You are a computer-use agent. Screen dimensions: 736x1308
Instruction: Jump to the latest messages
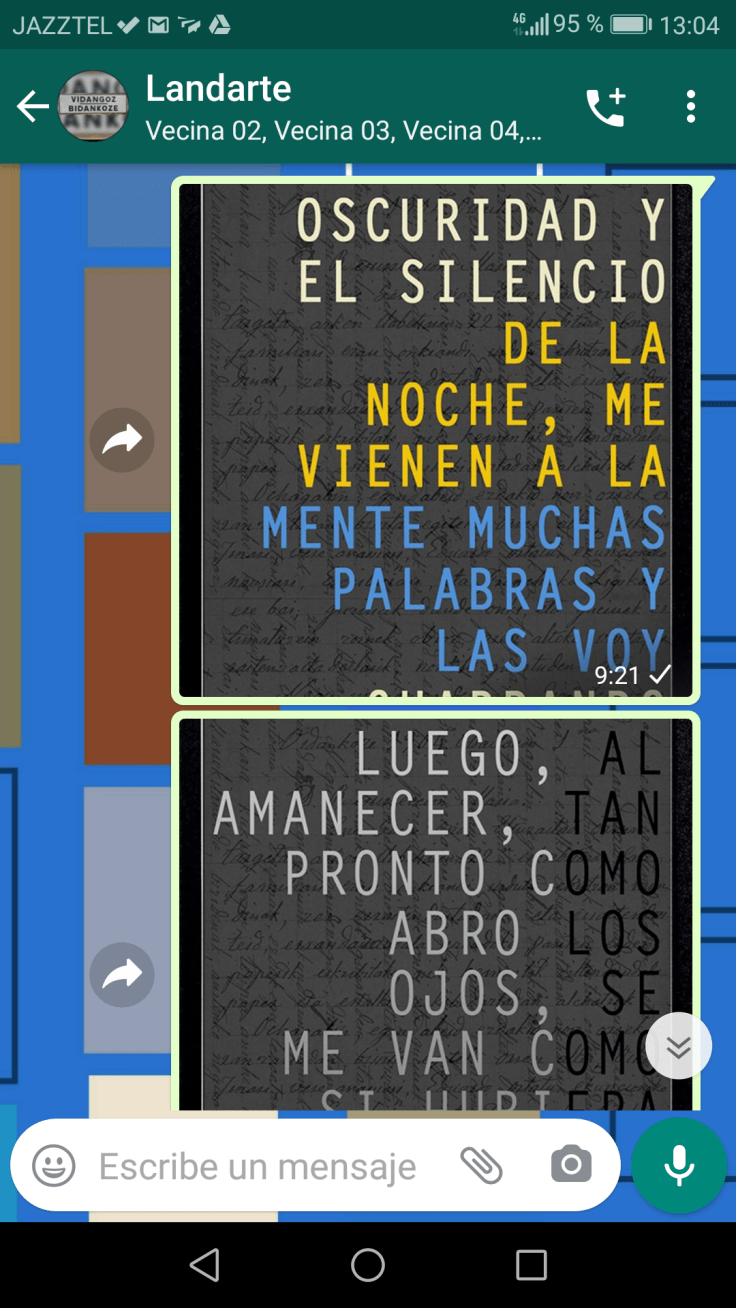tap(678, 1046)
